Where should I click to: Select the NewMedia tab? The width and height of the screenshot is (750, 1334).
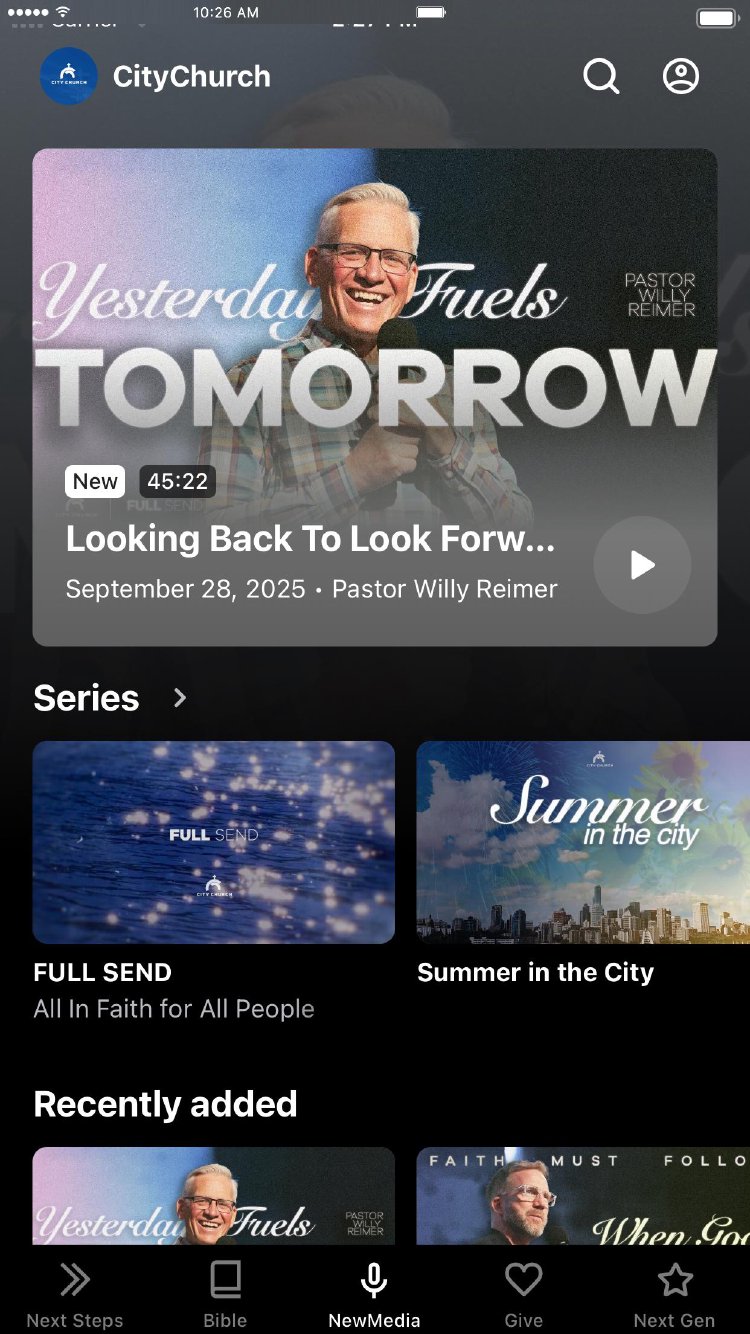374,1294
